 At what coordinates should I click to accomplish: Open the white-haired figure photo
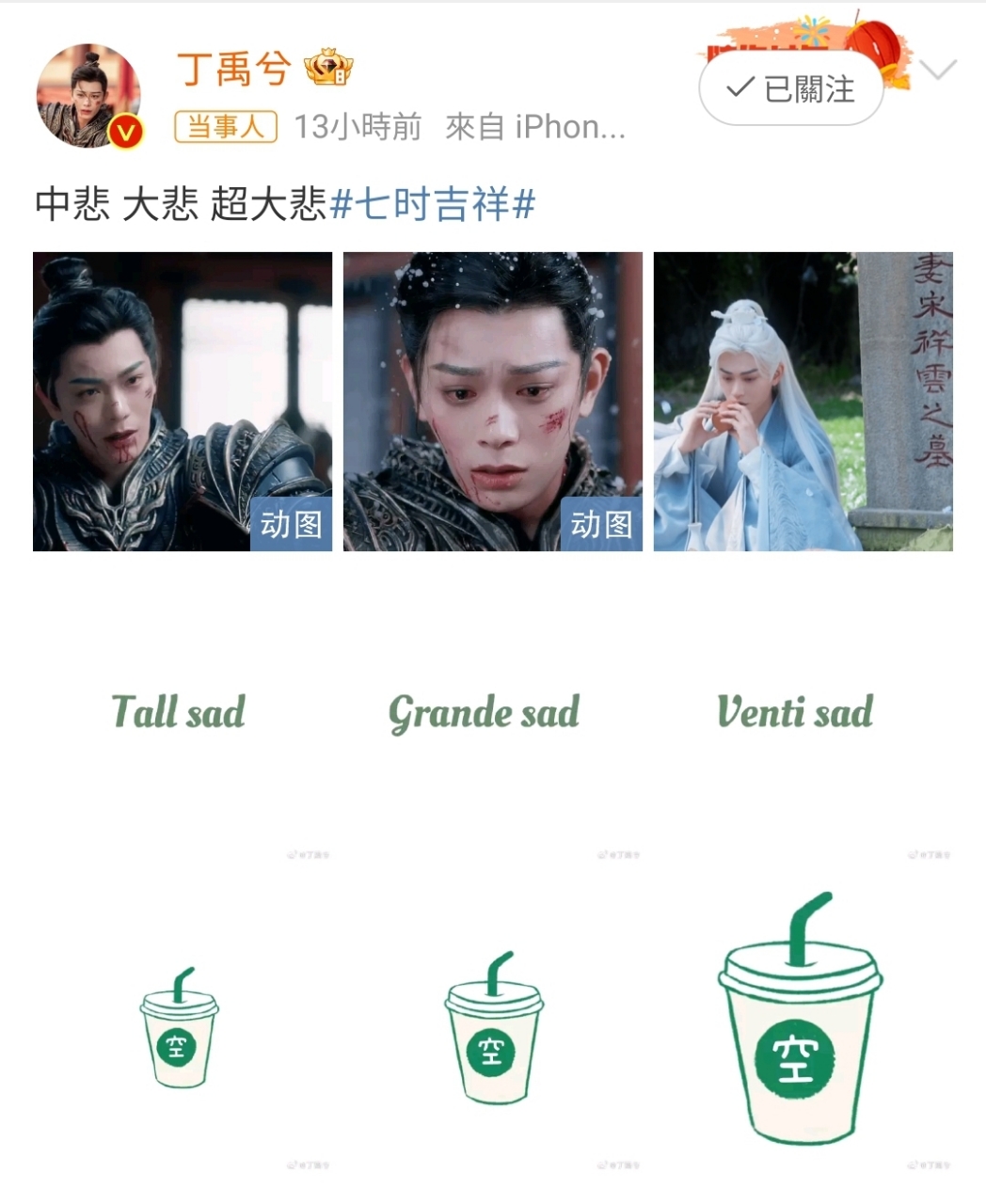(803, 402)
